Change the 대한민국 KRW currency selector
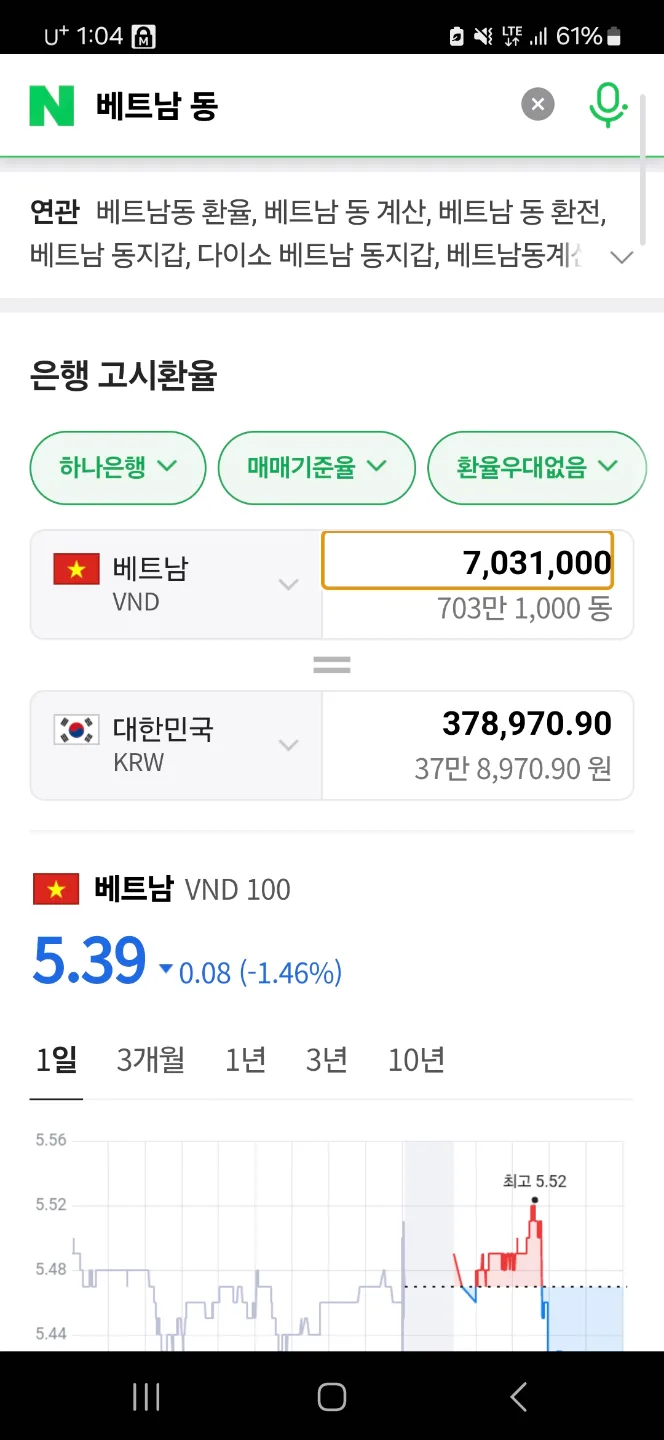 coord(176,745)
